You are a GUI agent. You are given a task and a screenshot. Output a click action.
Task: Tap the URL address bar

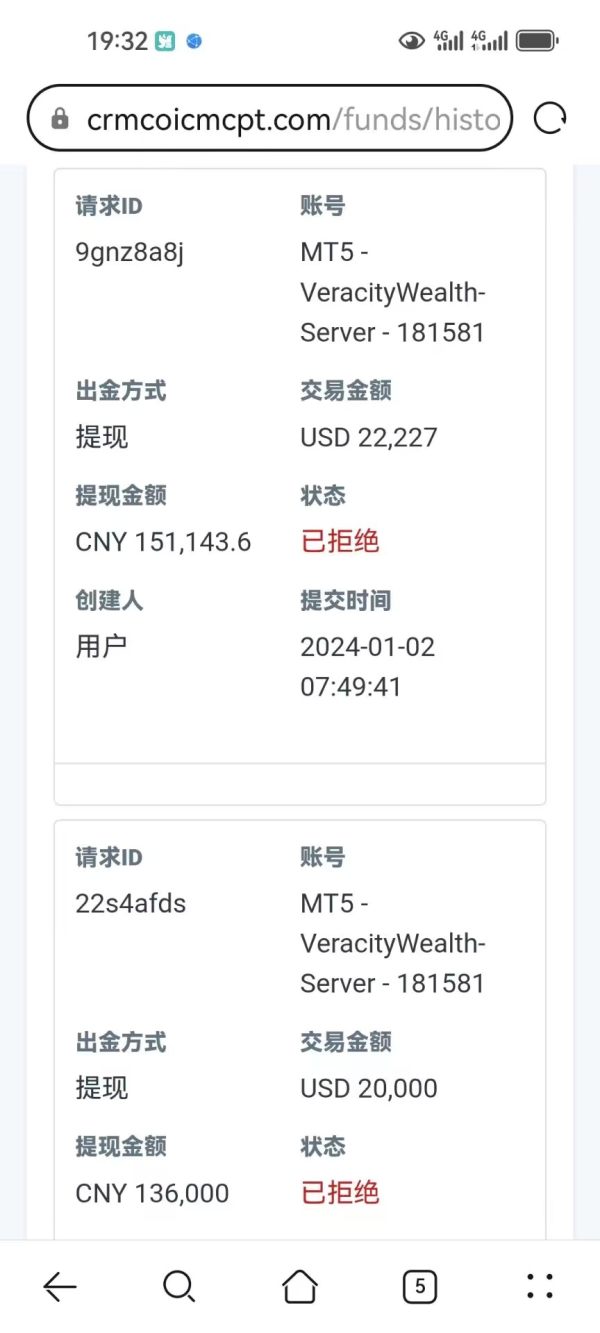pos(270,119)
